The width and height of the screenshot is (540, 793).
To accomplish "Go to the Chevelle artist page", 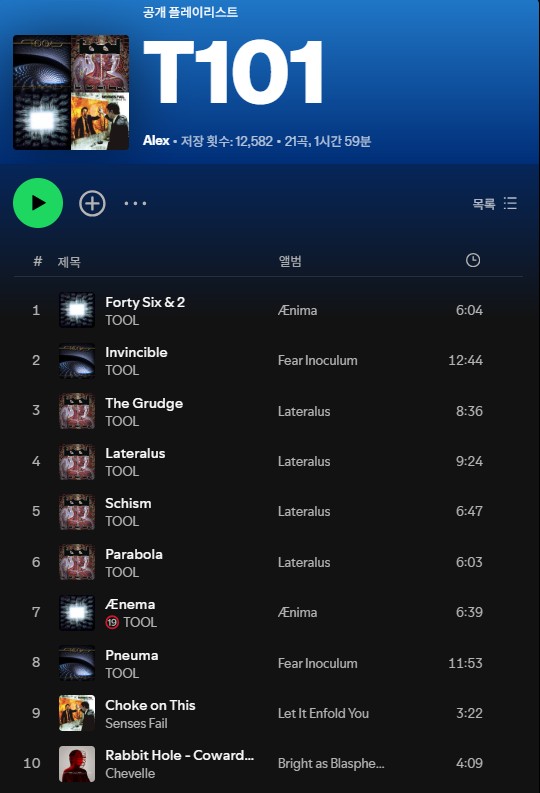I will (130, 773).
